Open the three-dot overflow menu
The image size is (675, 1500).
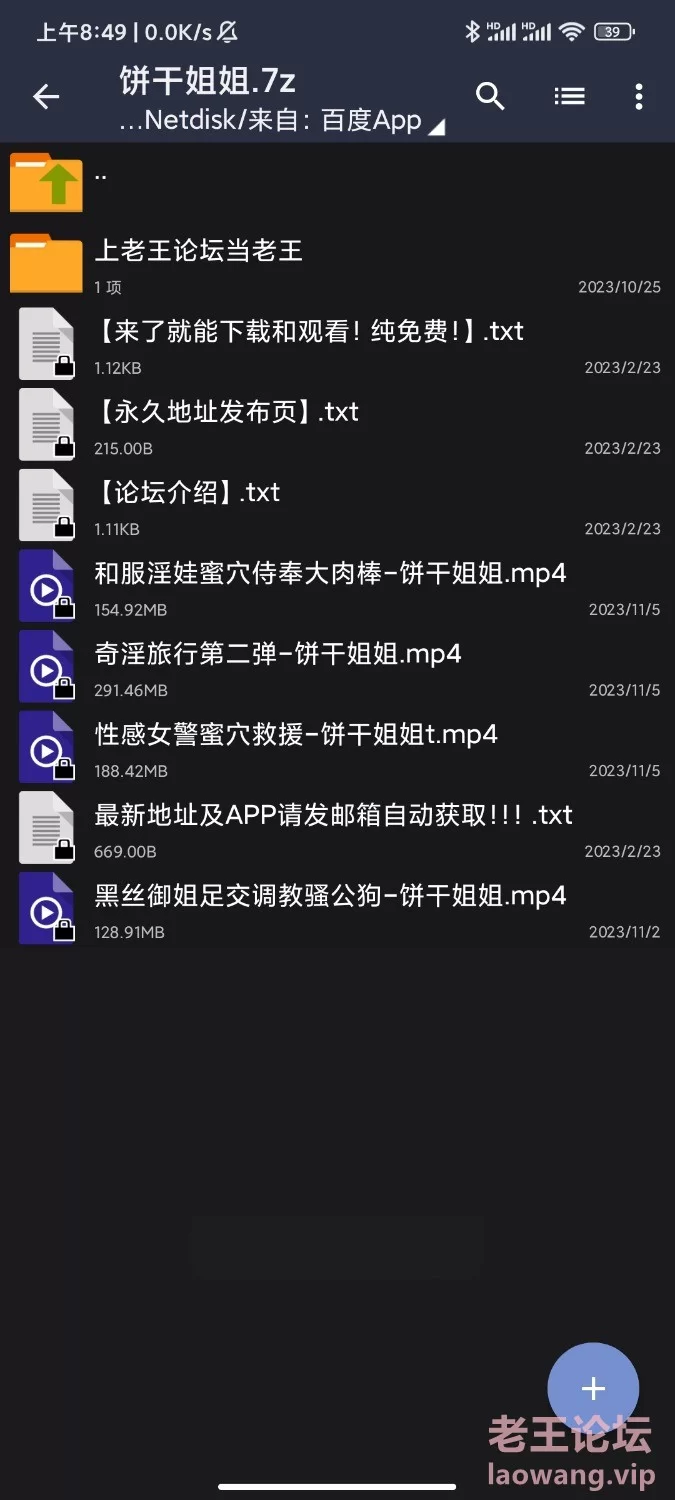639,97
